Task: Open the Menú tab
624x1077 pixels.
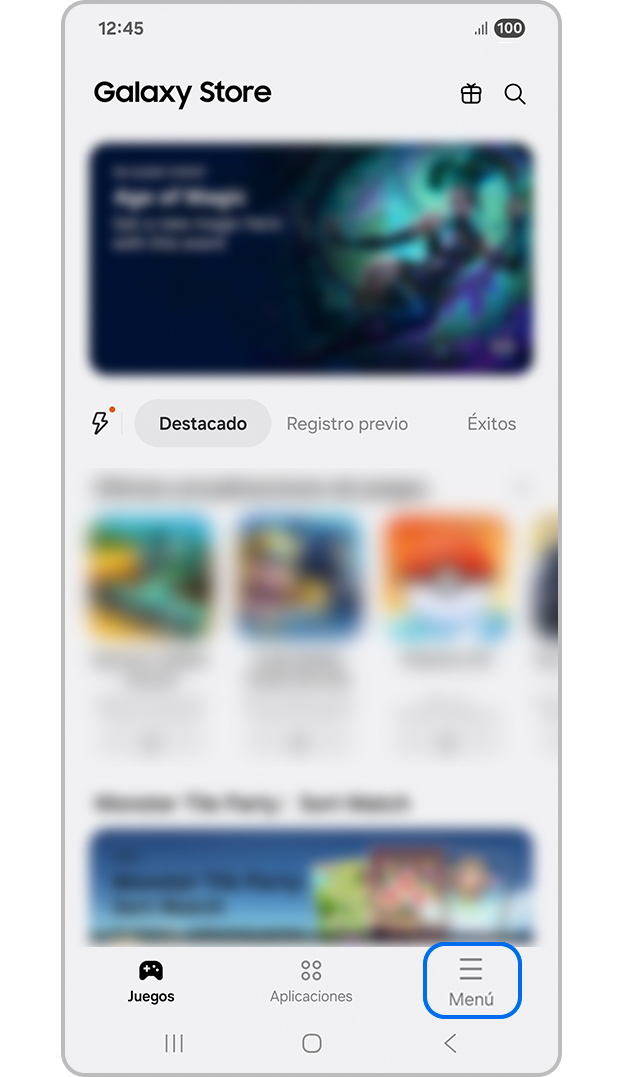Action: pos(471,981)
